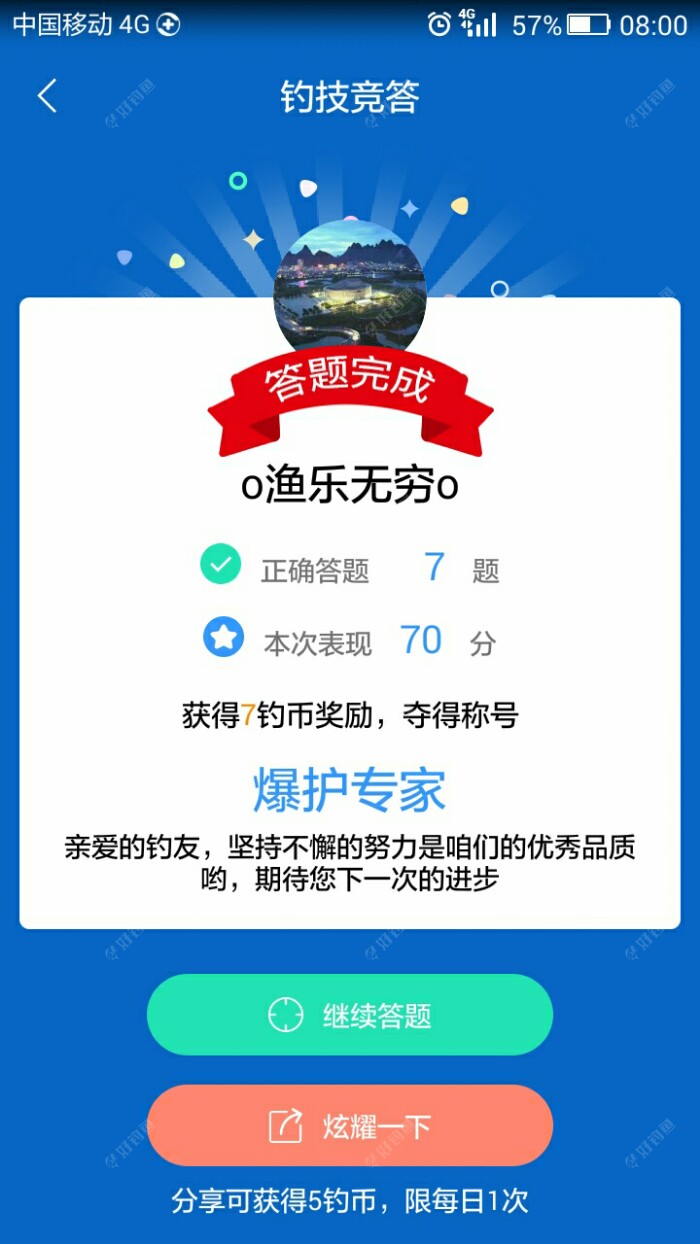Share results with the 炫耀一下 button
Screen dimensions: 700x1244
click(x=350, y=1126)
